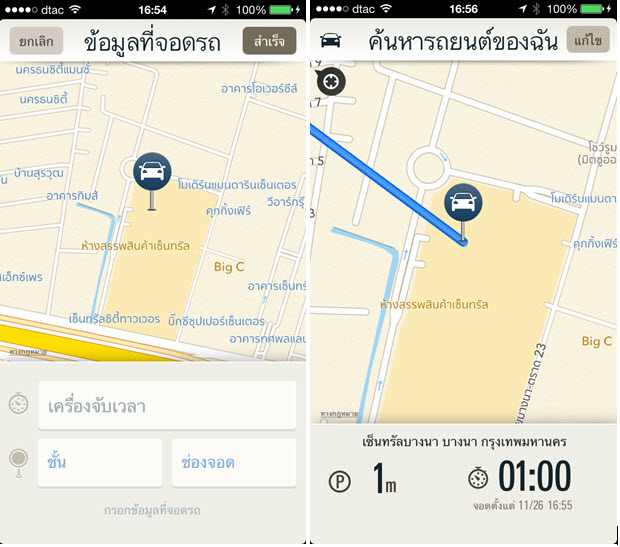Tap the ยกเลิก cancel button
620x547 pixels.
tap(37, 41)
